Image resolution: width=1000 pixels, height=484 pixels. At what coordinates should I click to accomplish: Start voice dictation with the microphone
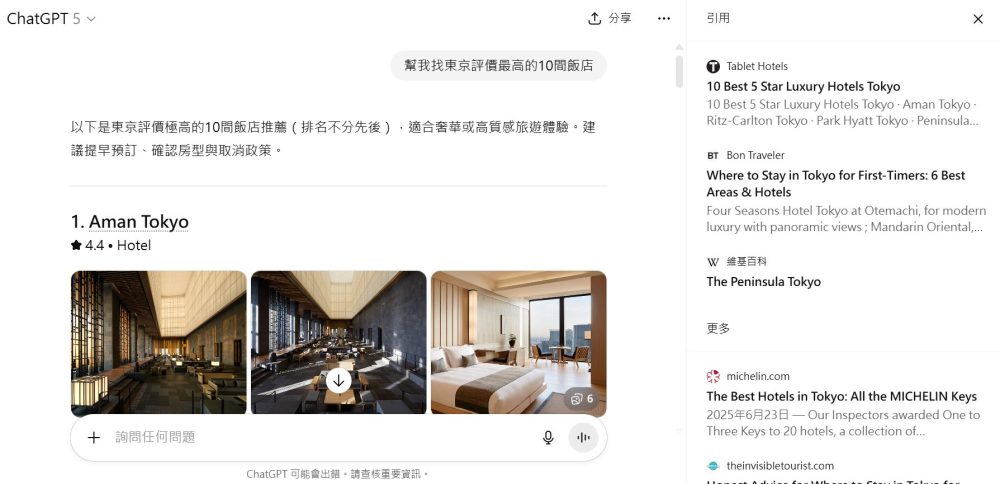click(548, 437)
